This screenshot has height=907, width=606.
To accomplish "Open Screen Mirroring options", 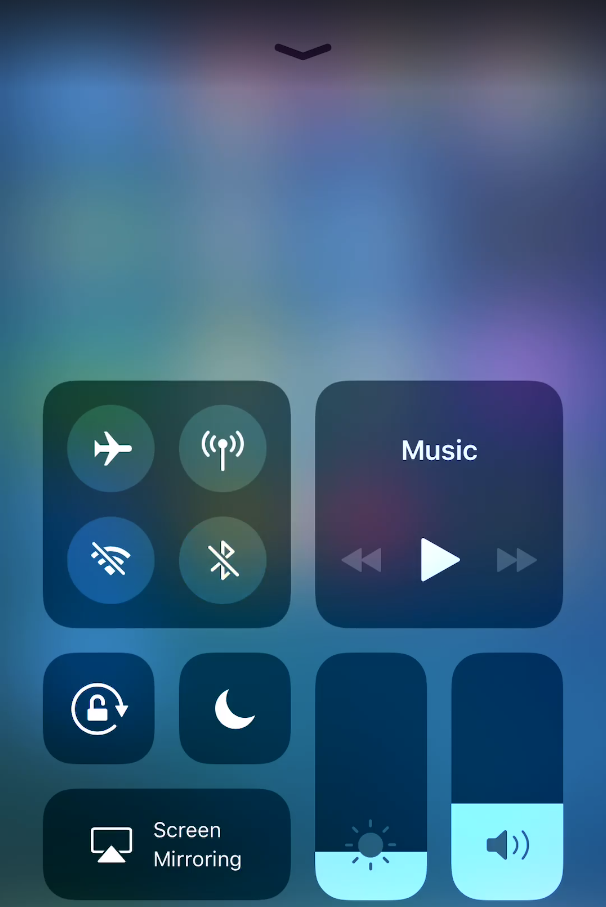I will (167, 844).
